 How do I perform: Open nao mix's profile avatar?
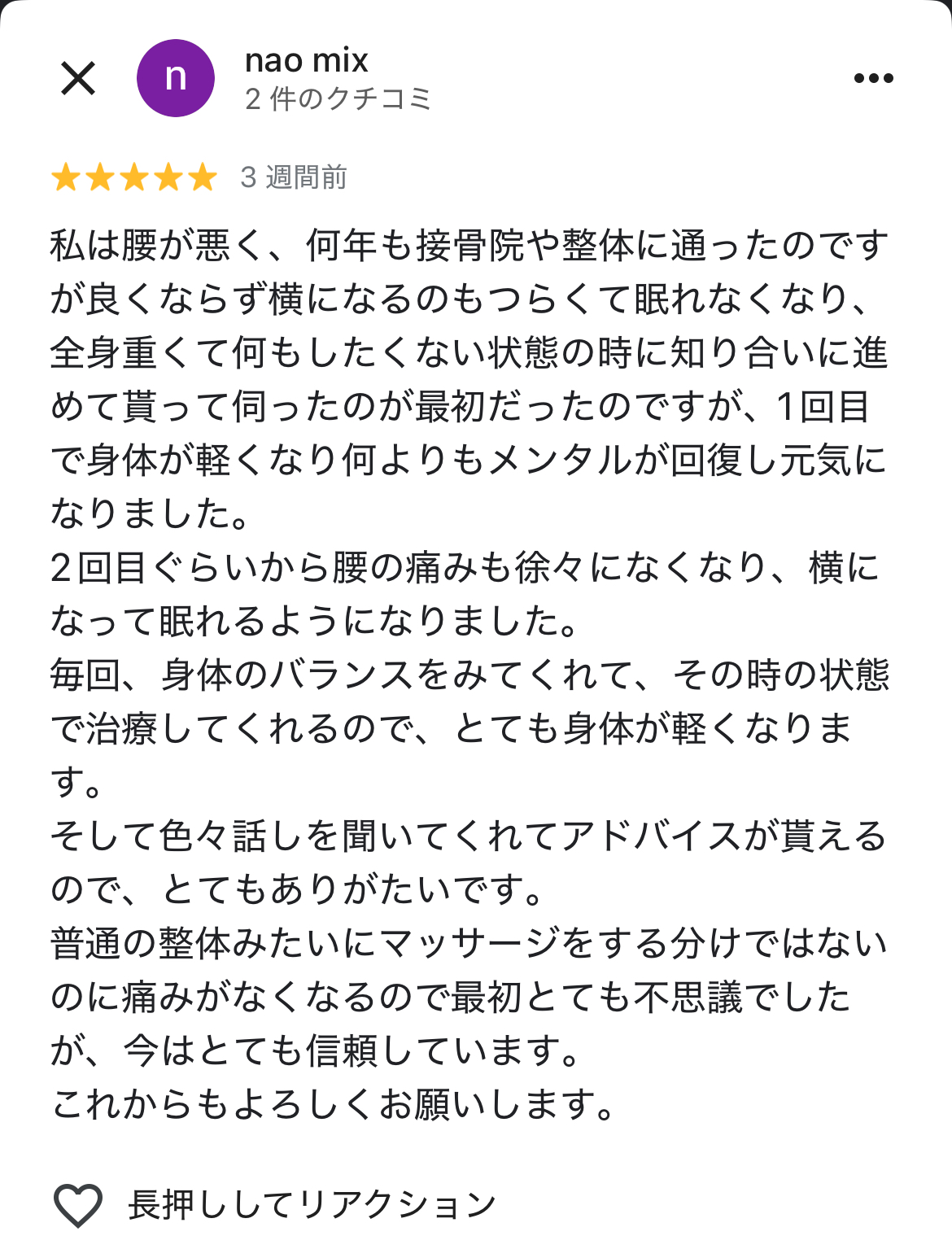pyautogui.click(x=176, y=79)
